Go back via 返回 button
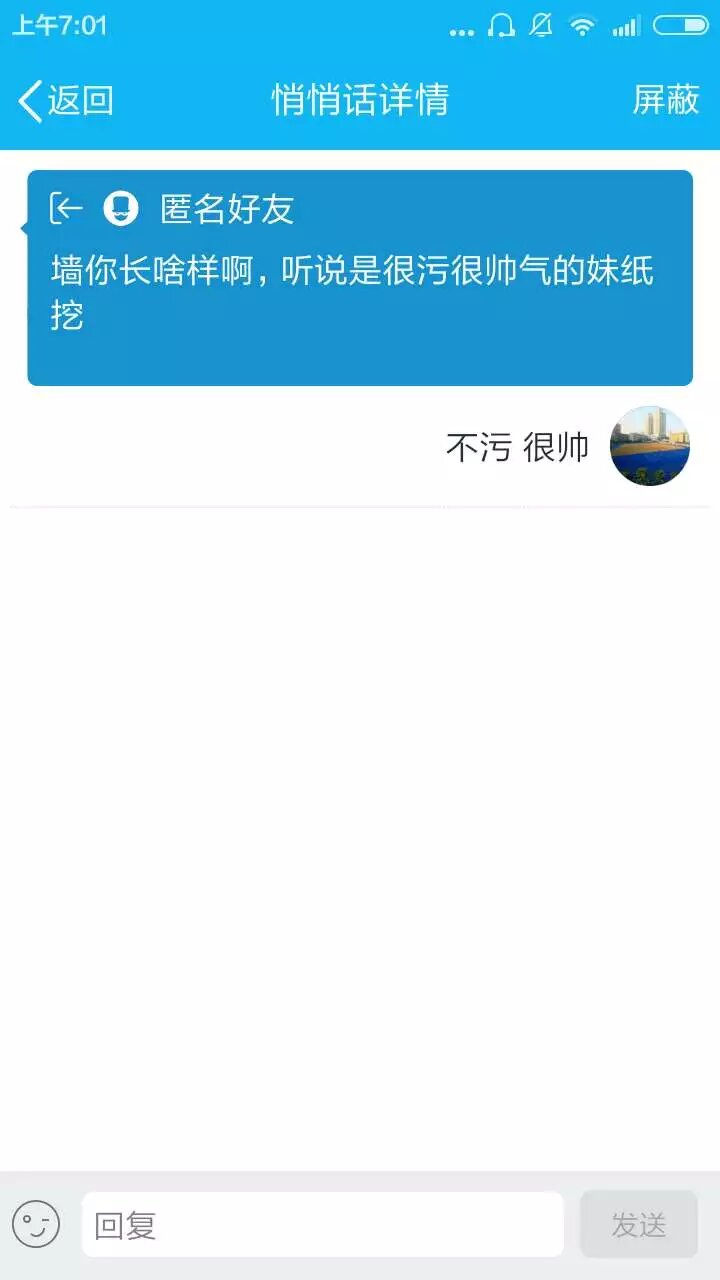Image resolution: width=720 pixels, height=1280 pixels. pyautogui.click(x=65, y=100)
